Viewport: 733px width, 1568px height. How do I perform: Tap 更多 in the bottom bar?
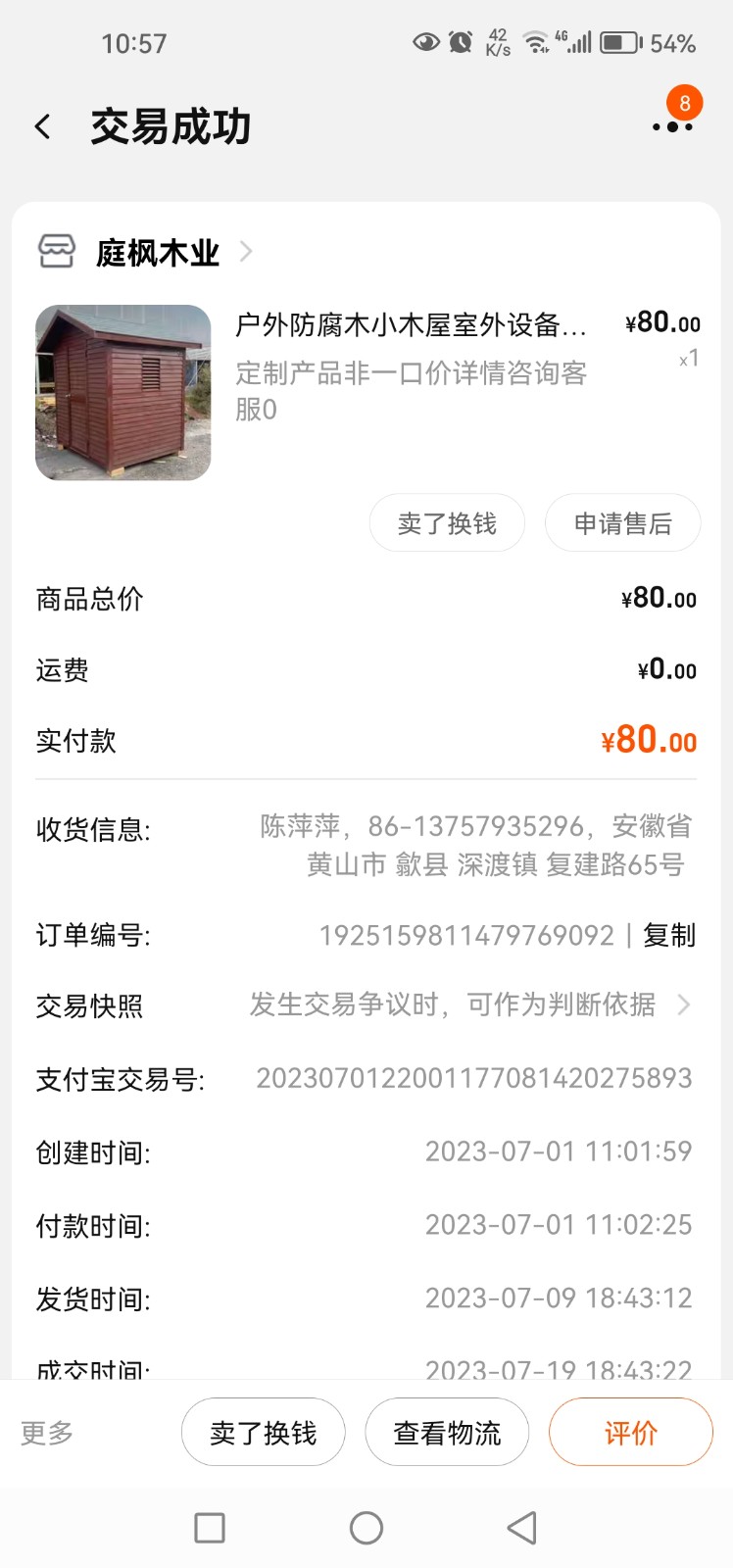pos(47,1433)
